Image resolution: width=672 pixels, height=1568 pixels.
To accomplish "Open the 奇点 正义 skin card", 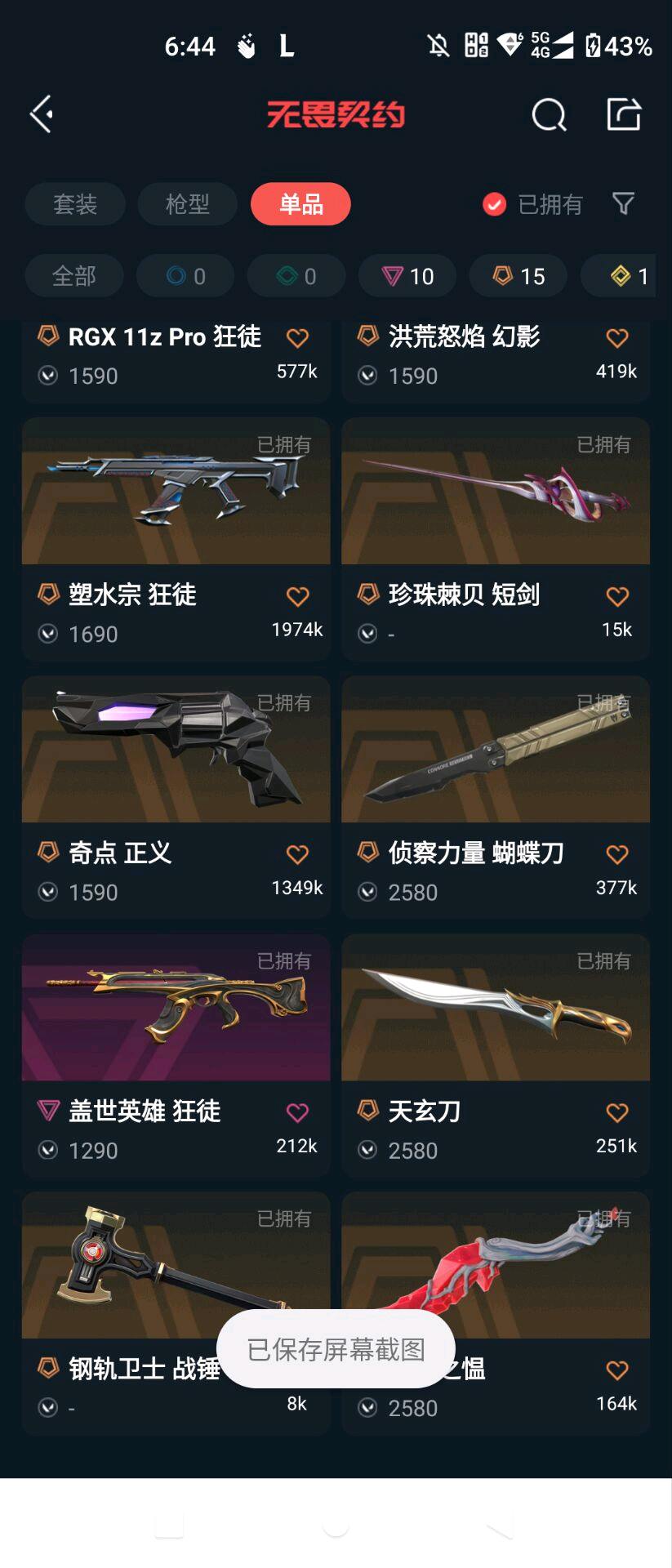I will tap(176, 797).
